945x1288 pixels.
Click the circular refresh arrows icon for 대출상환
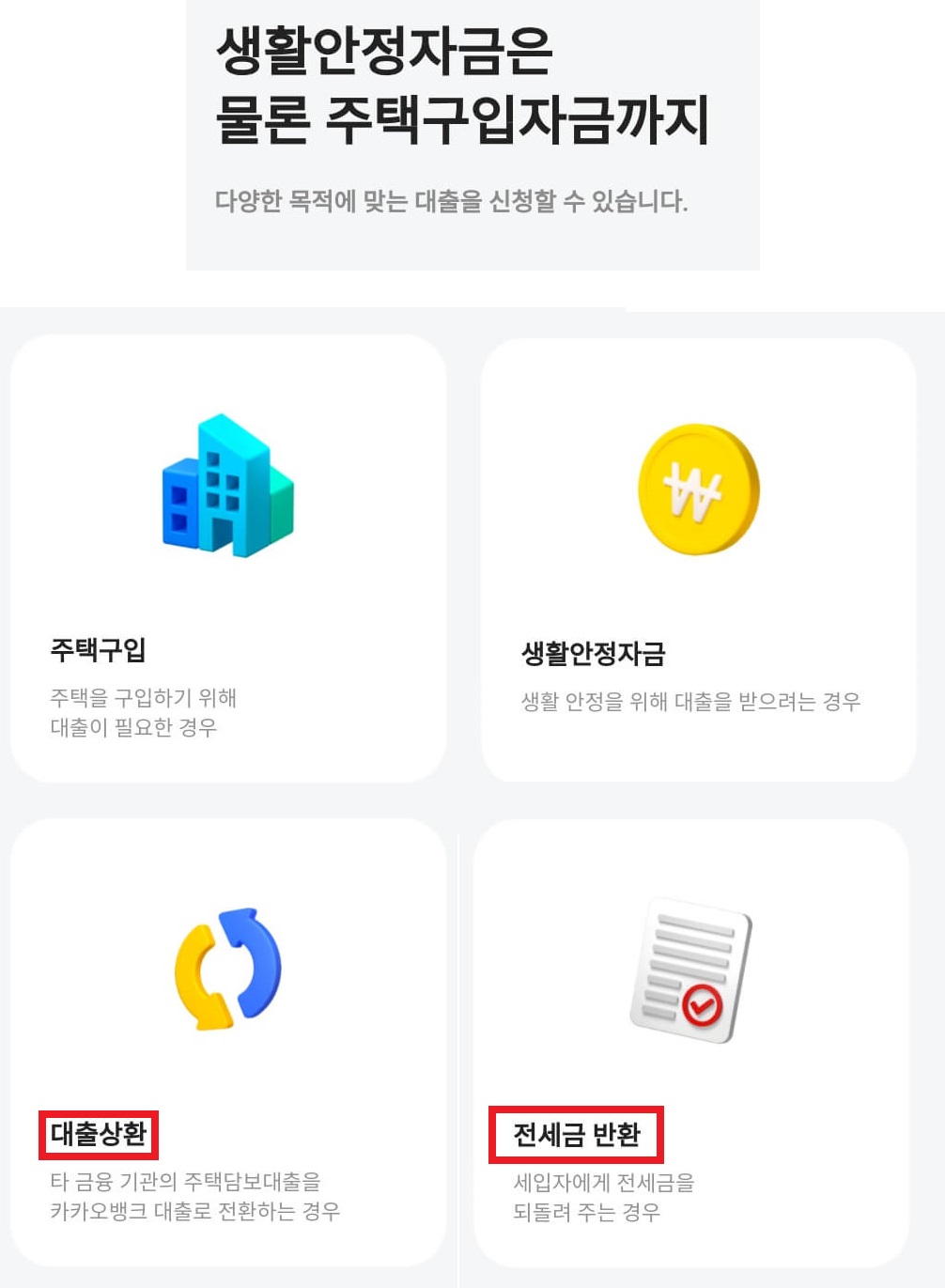[x=227, y=970]
